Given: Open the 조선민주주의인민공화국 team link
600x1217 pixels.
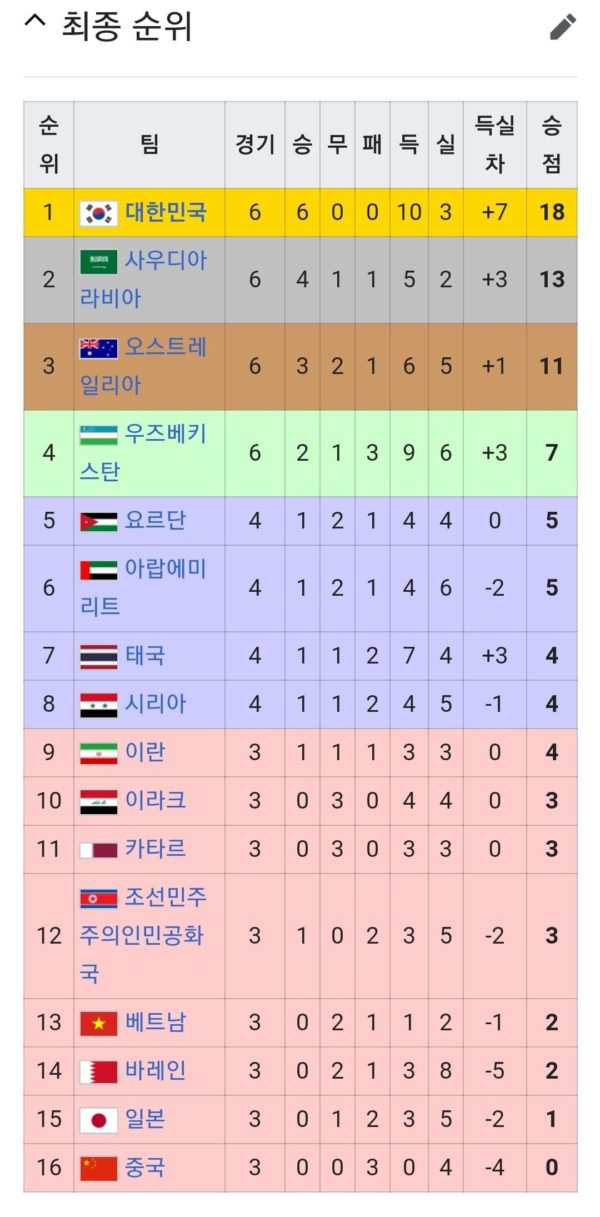Looking at the screenshot, I should [x=166, y=897].
